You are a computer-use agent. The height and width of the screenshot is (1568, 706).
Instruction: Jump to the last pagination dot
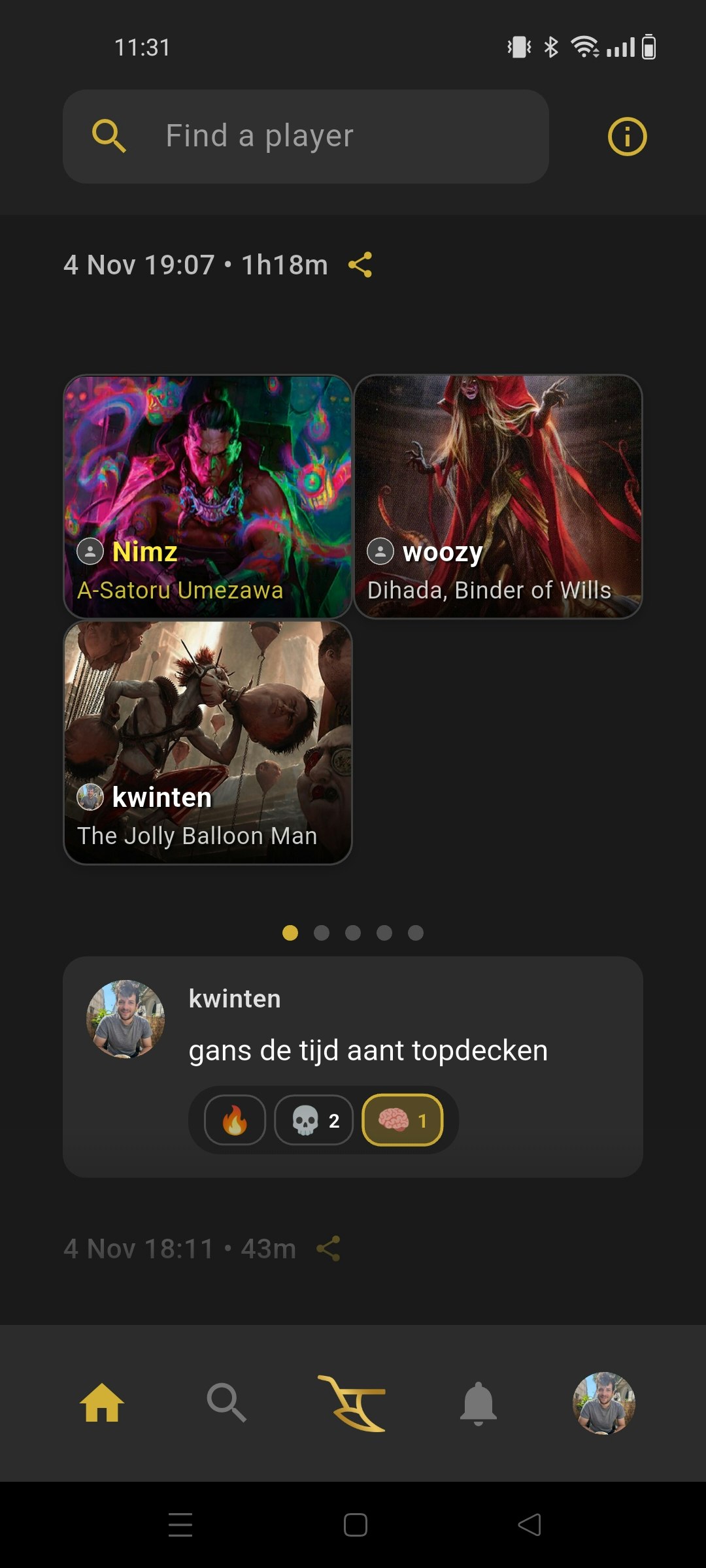point(416,933)
